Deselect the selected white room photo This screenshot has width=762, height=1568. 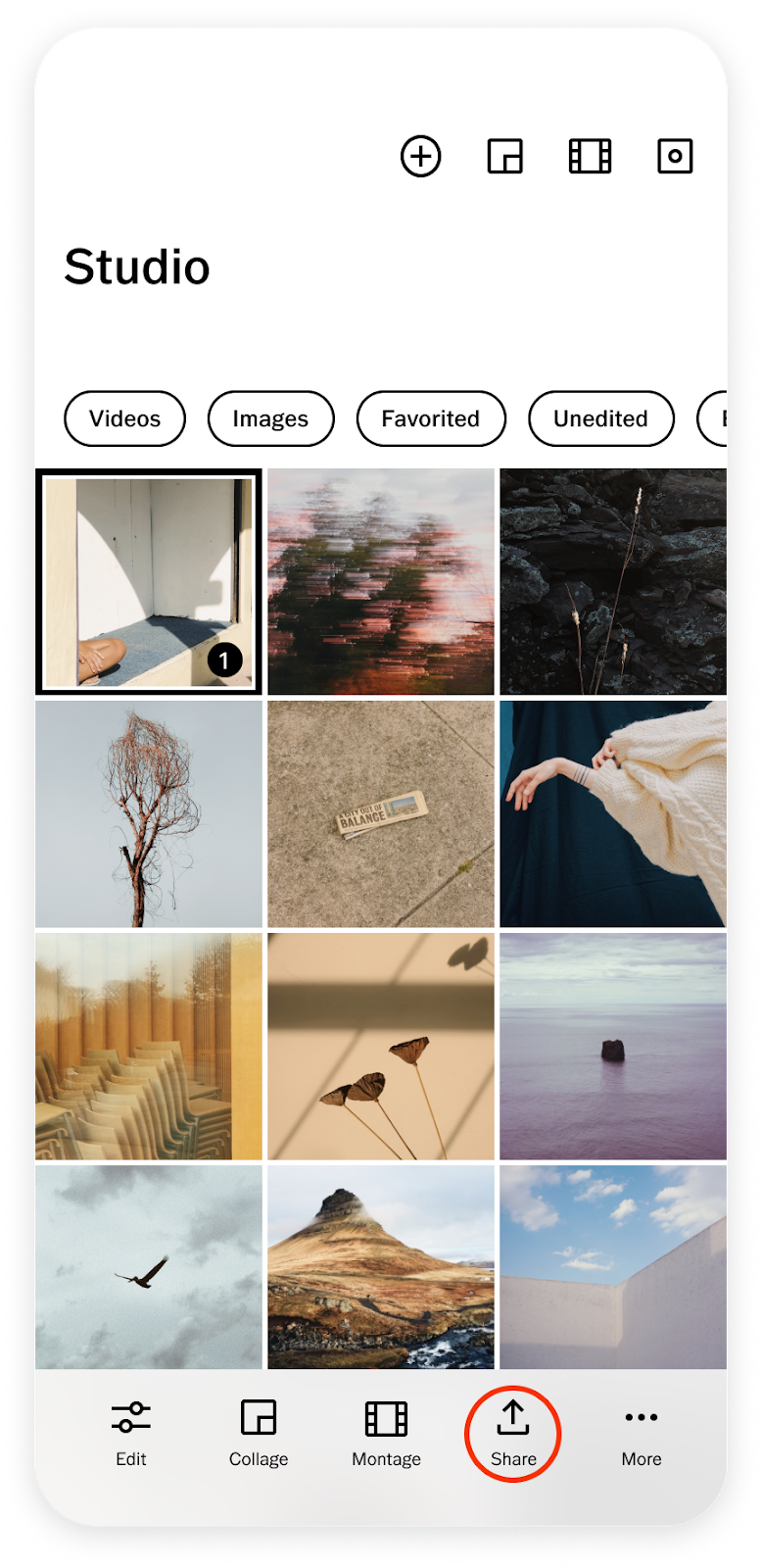(x=149, y=582)
